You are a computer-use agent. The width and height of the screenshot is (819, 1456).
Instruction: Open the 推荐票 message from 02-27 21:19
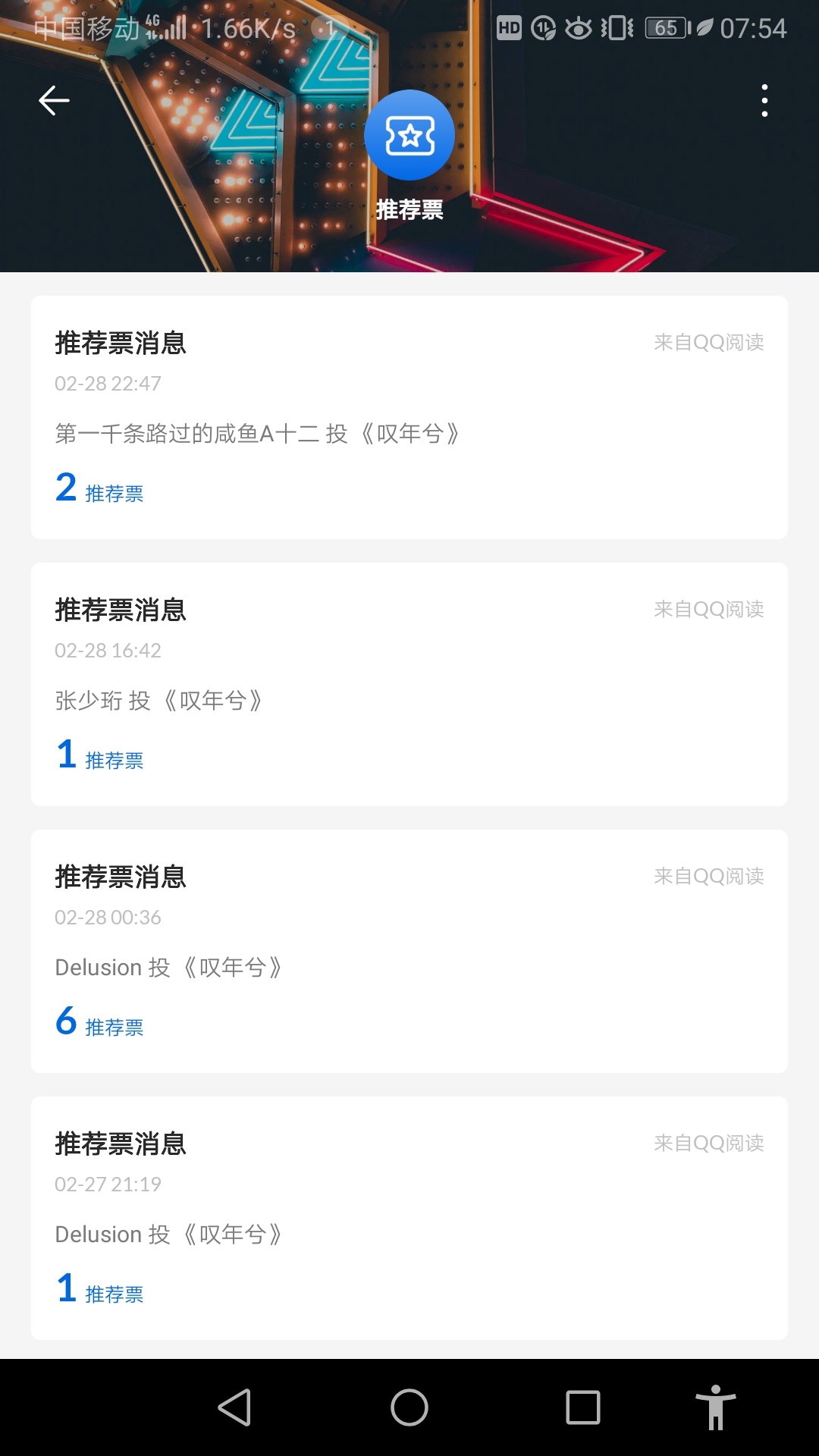(x=409, y=1218)
